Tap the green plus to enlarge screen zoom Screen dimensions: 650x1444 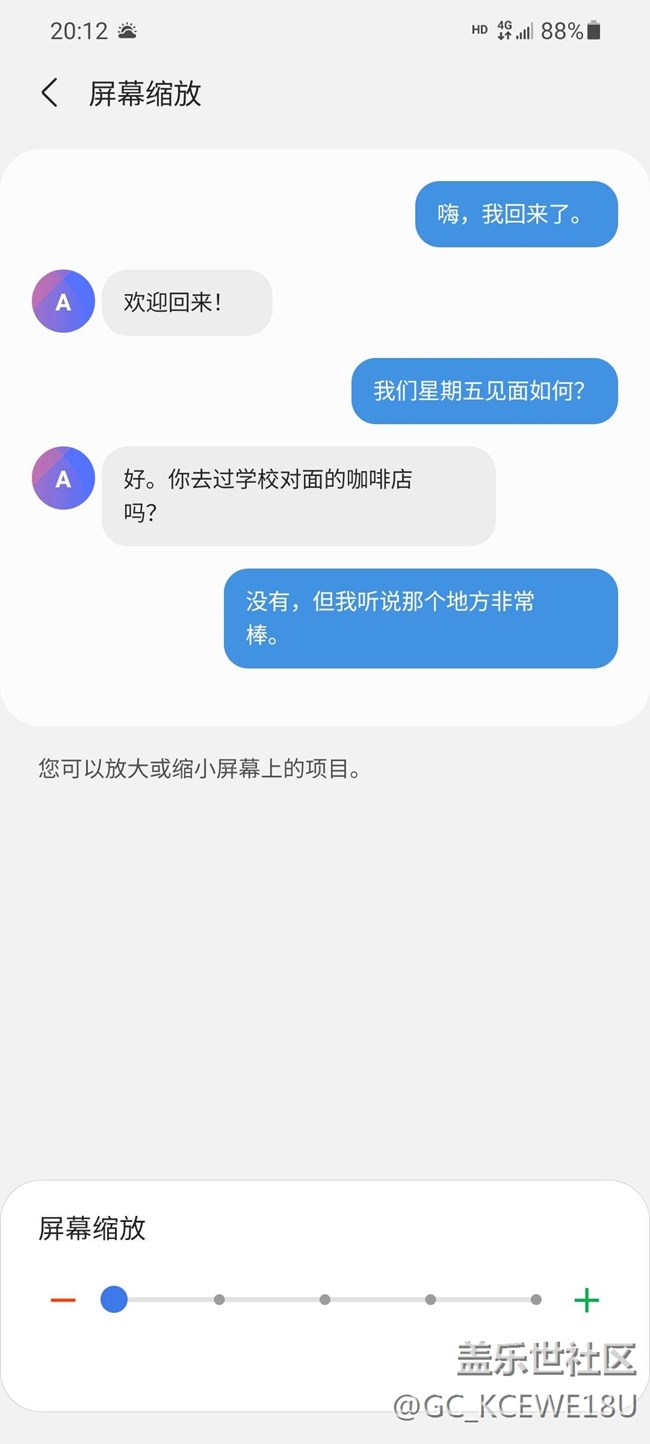click(587, 1300)
